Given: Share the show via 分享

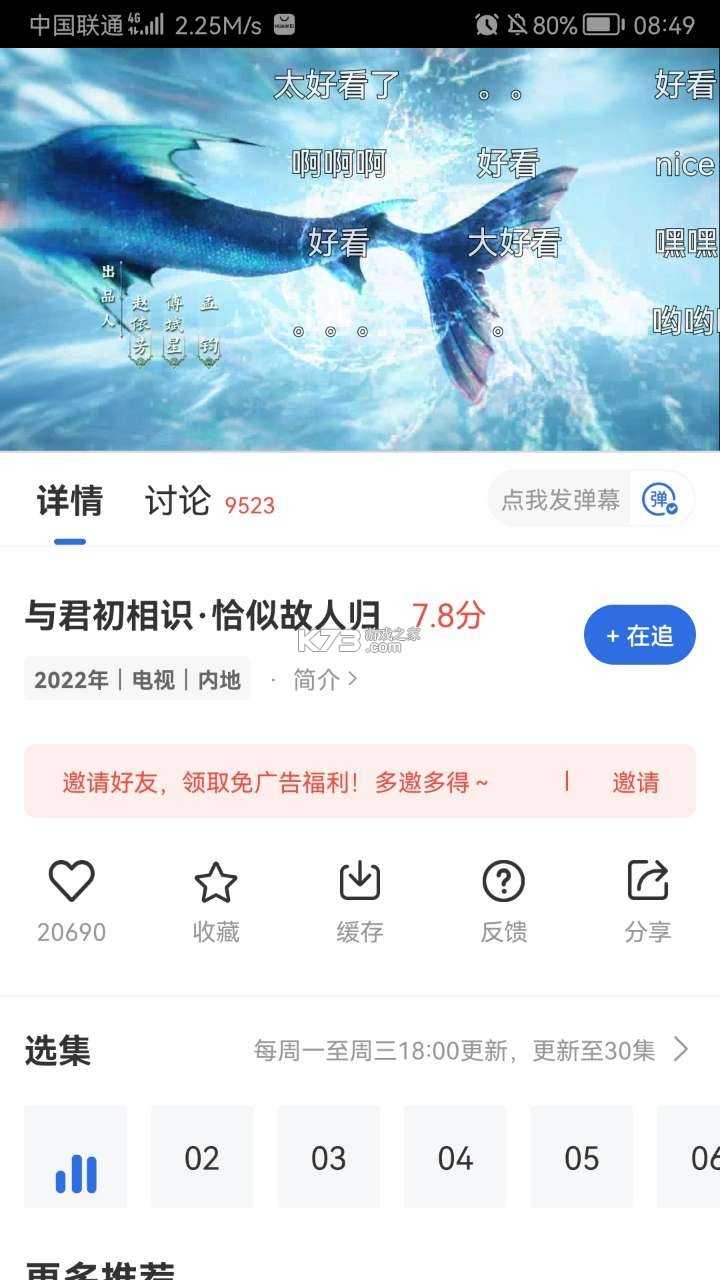Looking at the screenshot, I should 647,882.
